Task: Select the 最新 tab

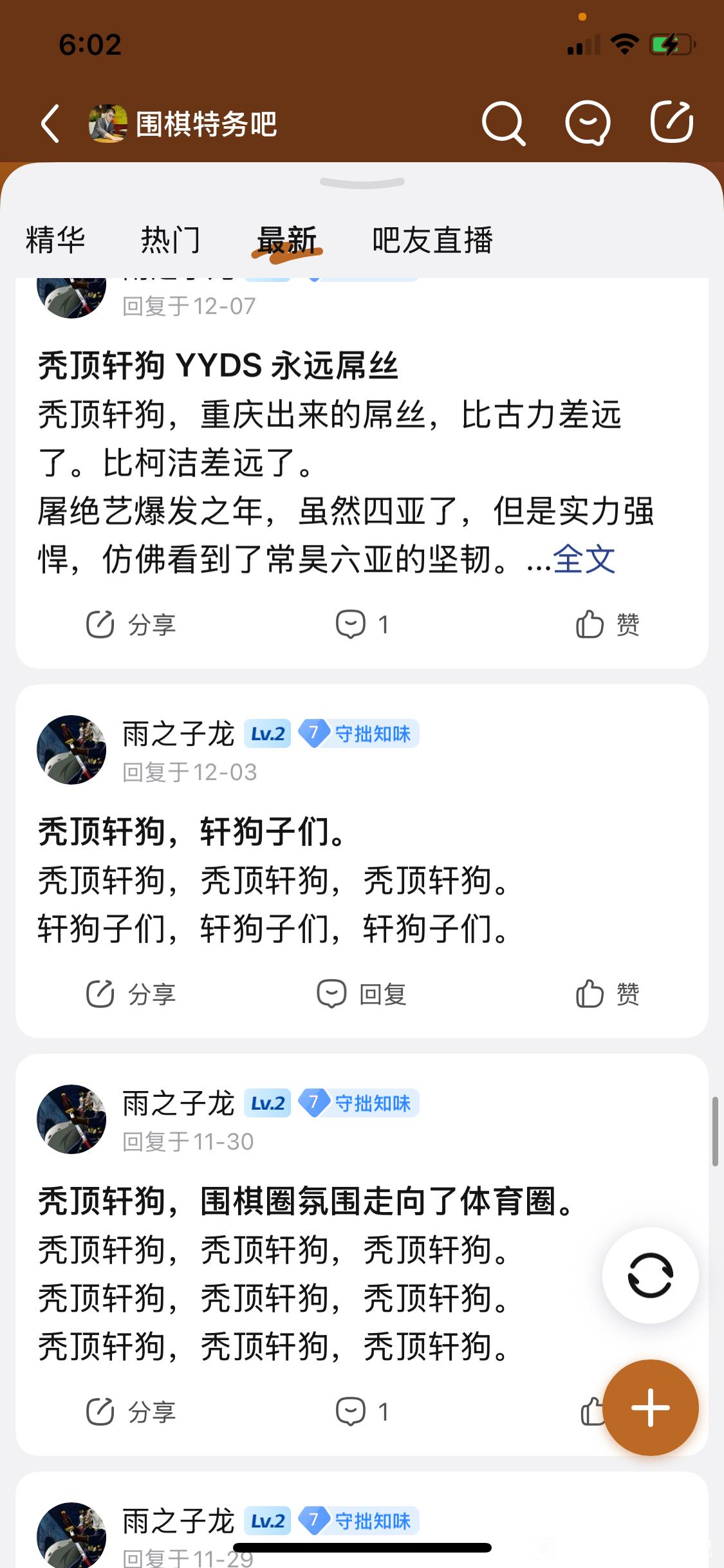Action: point(287,240)
